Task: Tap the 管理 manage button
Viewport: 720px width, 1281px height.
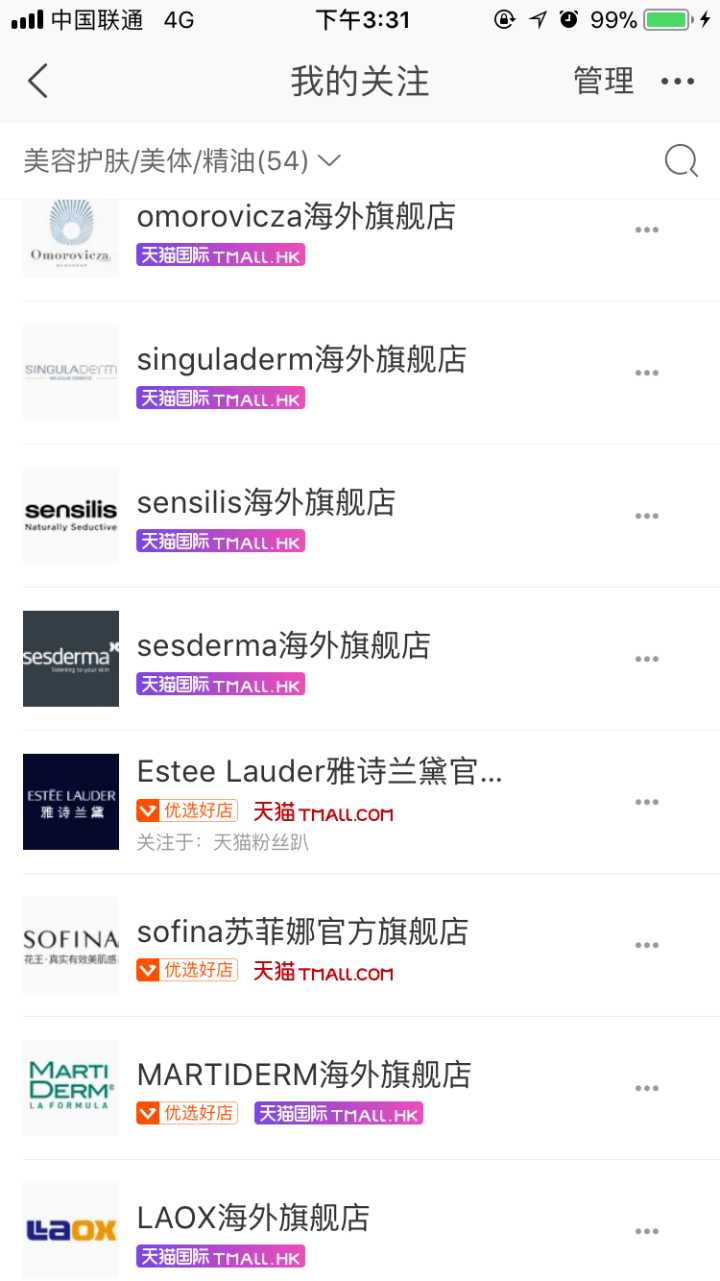Action: (603, 81)
